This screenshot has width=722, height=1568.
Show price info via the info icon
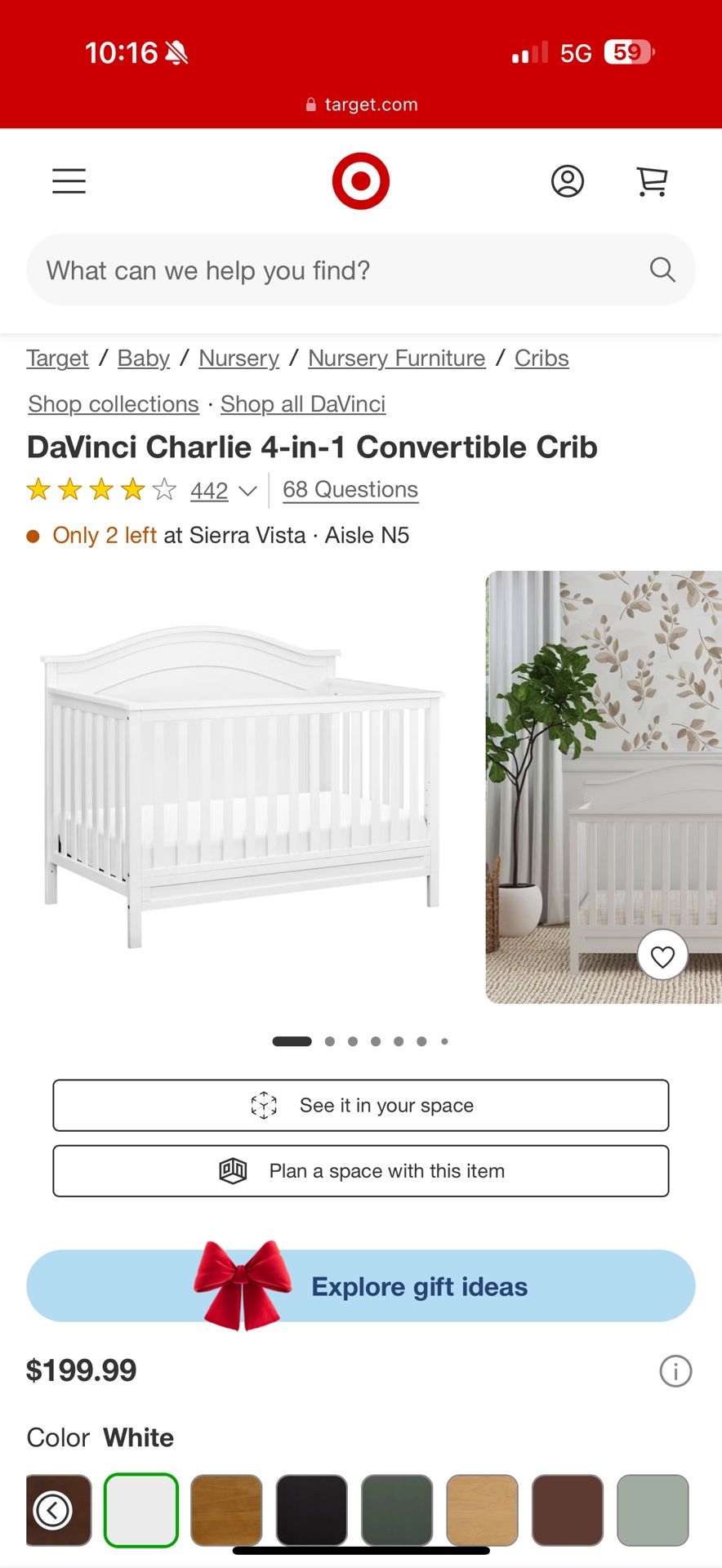coord(675,1371)
